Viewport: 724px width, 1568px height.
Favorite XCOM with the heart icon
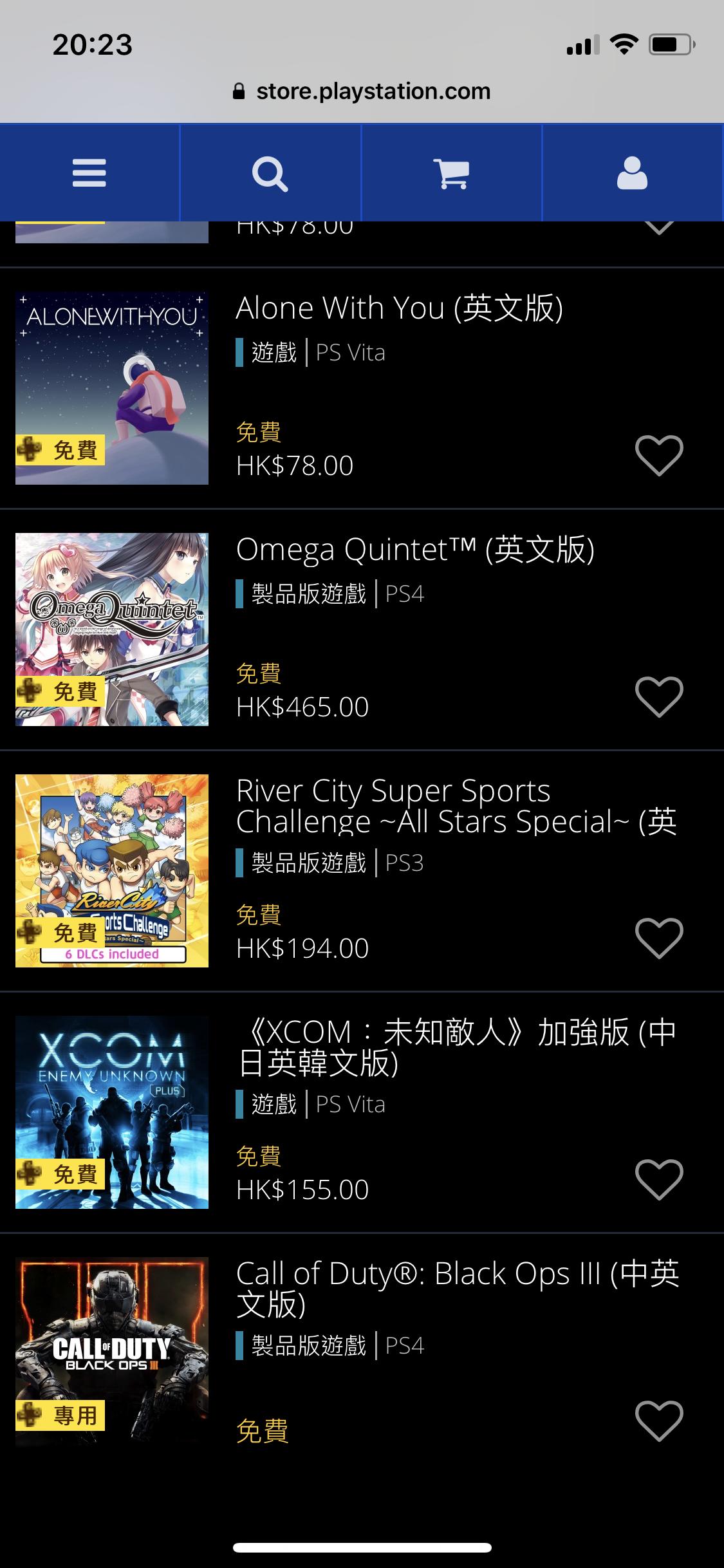pos(660,1178)
